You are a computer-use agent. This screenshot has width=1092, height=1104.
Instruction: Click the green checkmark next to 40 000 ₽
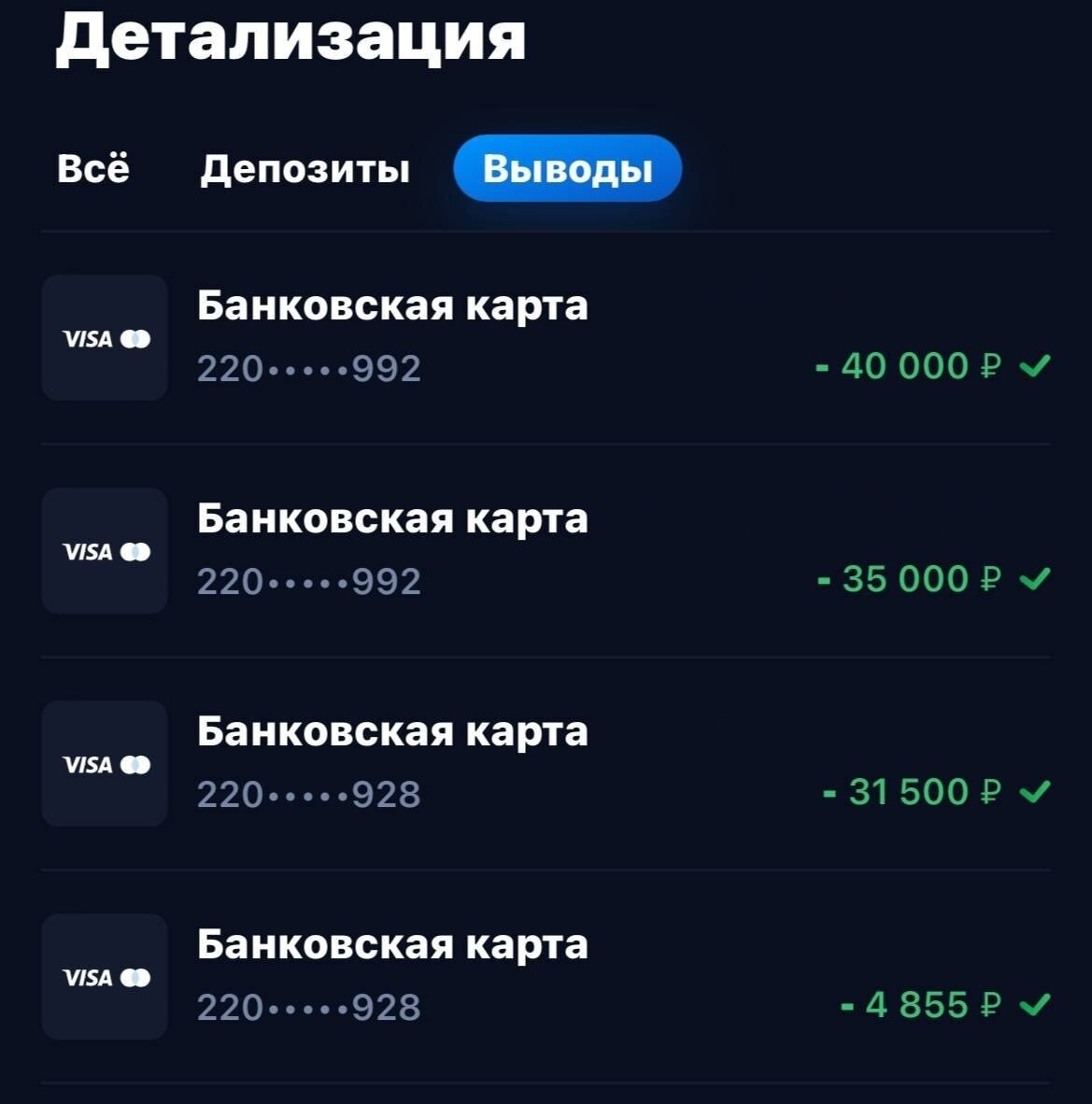tap(1034, 366)
